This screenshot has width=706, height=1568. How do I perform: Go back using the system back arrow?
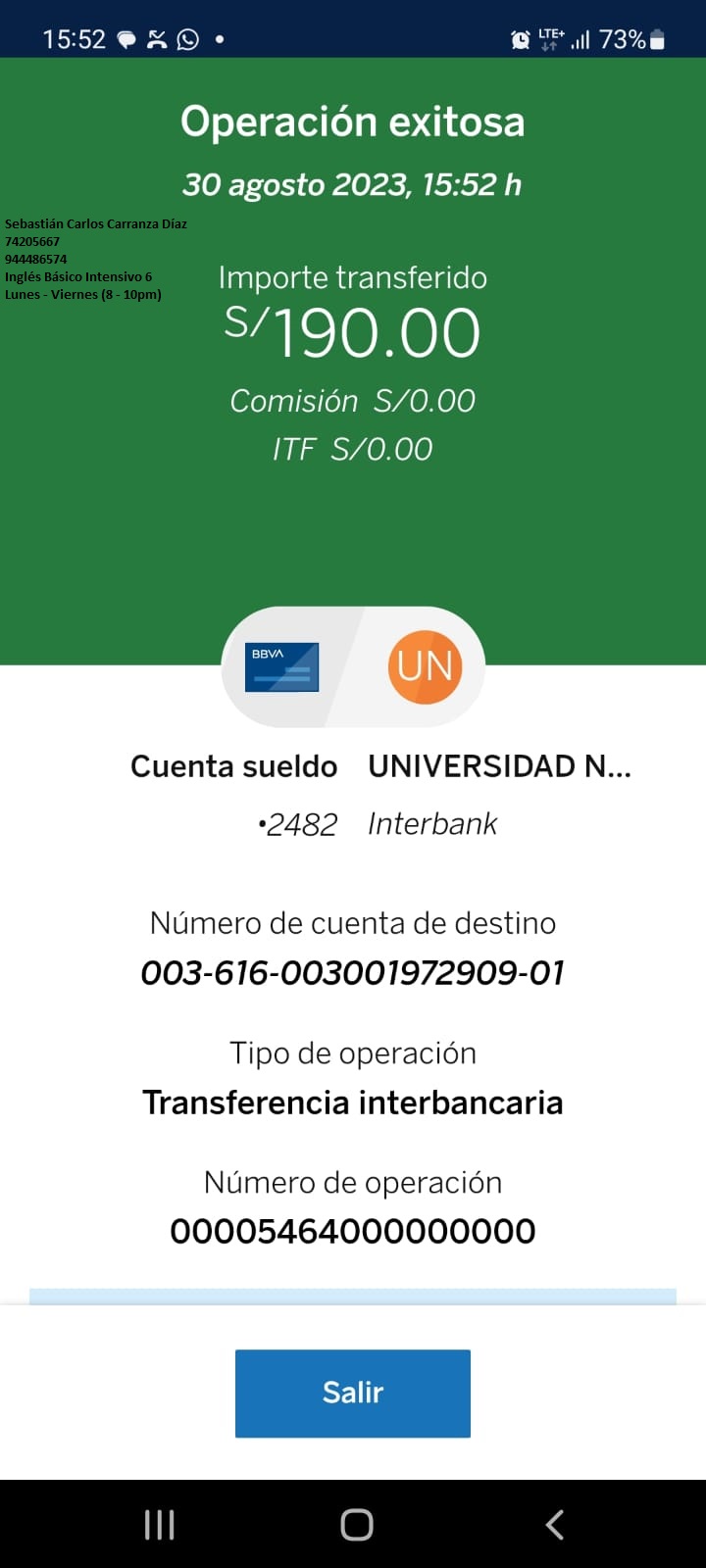pos(554,1524)
